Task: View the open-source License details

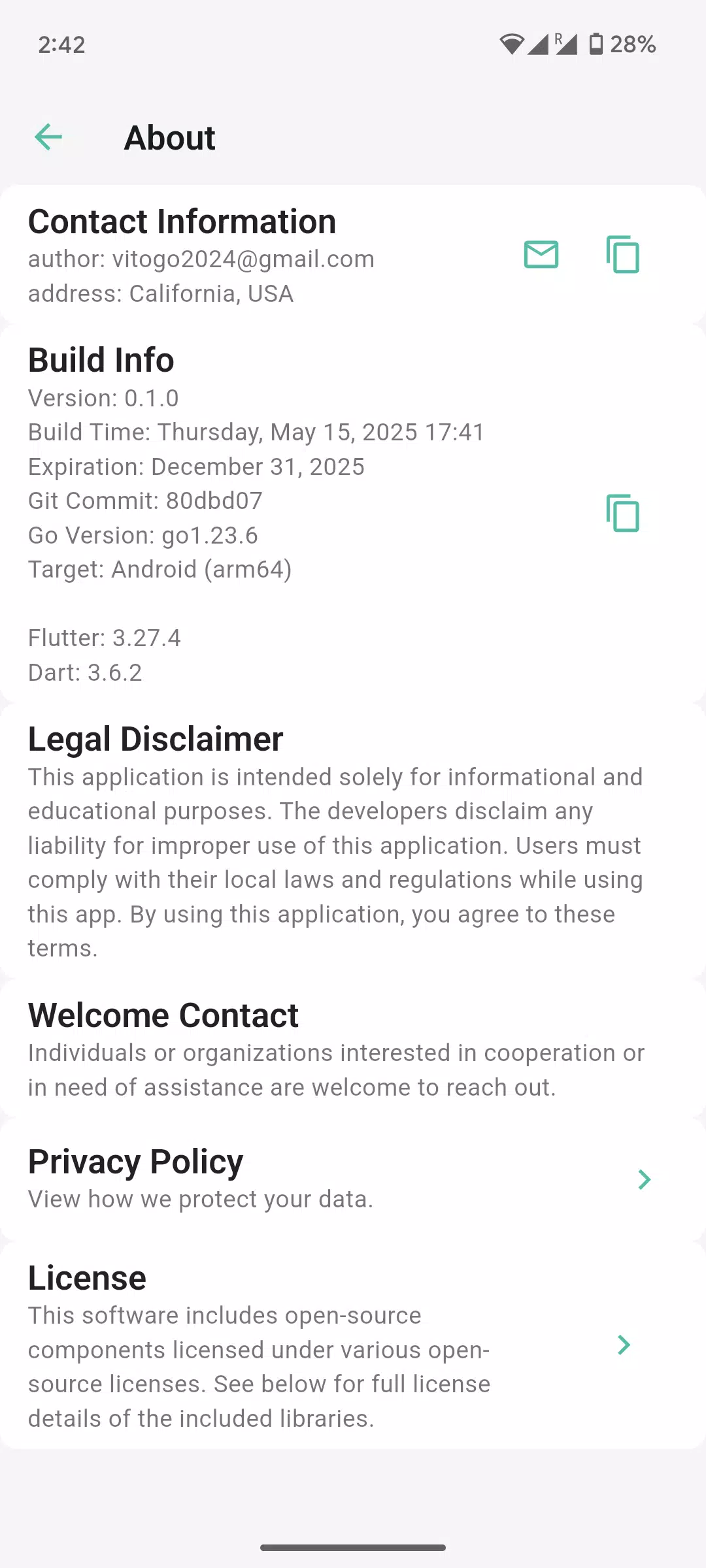Action: 353,1346
